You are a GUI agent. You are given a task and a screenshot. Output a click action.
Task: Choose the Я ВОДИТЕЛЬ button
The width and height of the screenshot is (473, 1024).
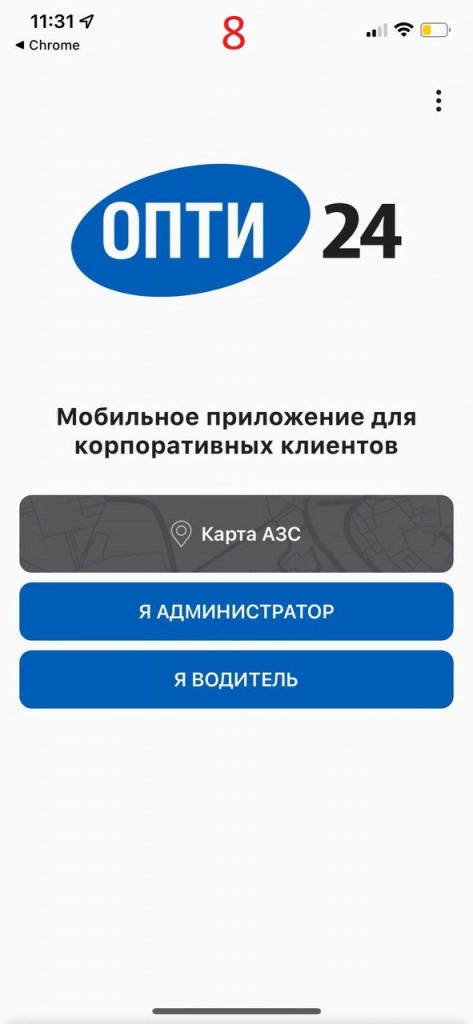tap(236, 679)
